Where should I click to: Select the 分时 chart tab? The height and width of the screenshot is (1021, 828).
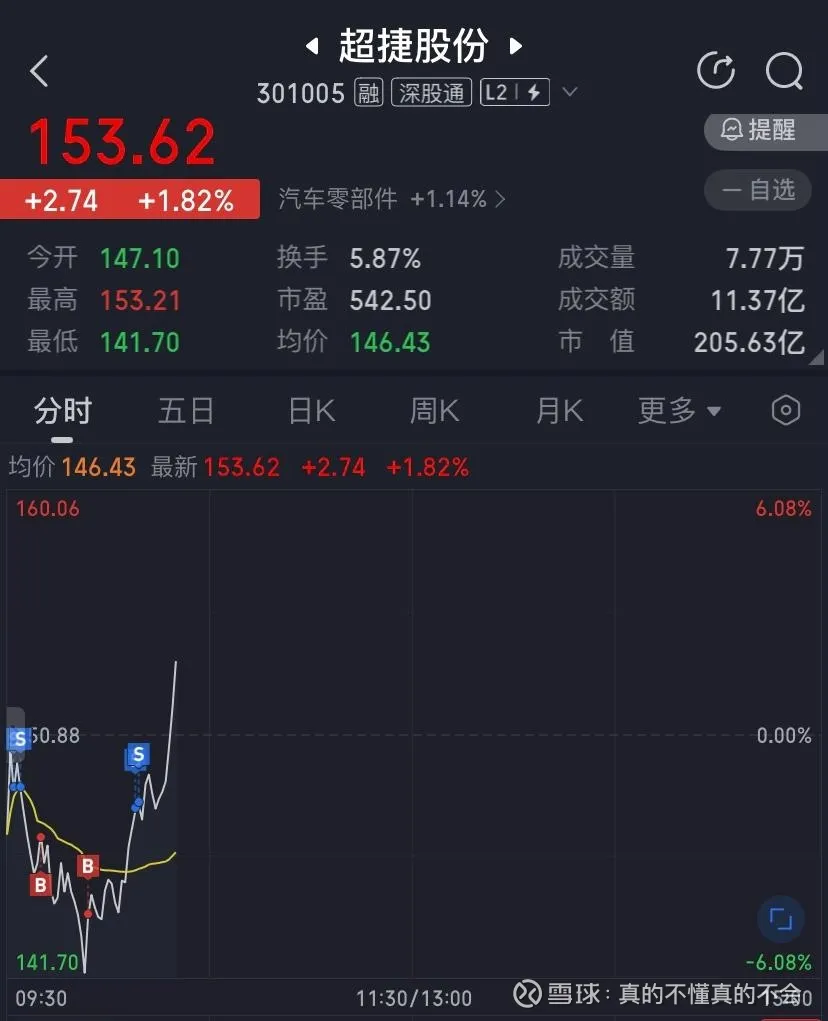63,411
